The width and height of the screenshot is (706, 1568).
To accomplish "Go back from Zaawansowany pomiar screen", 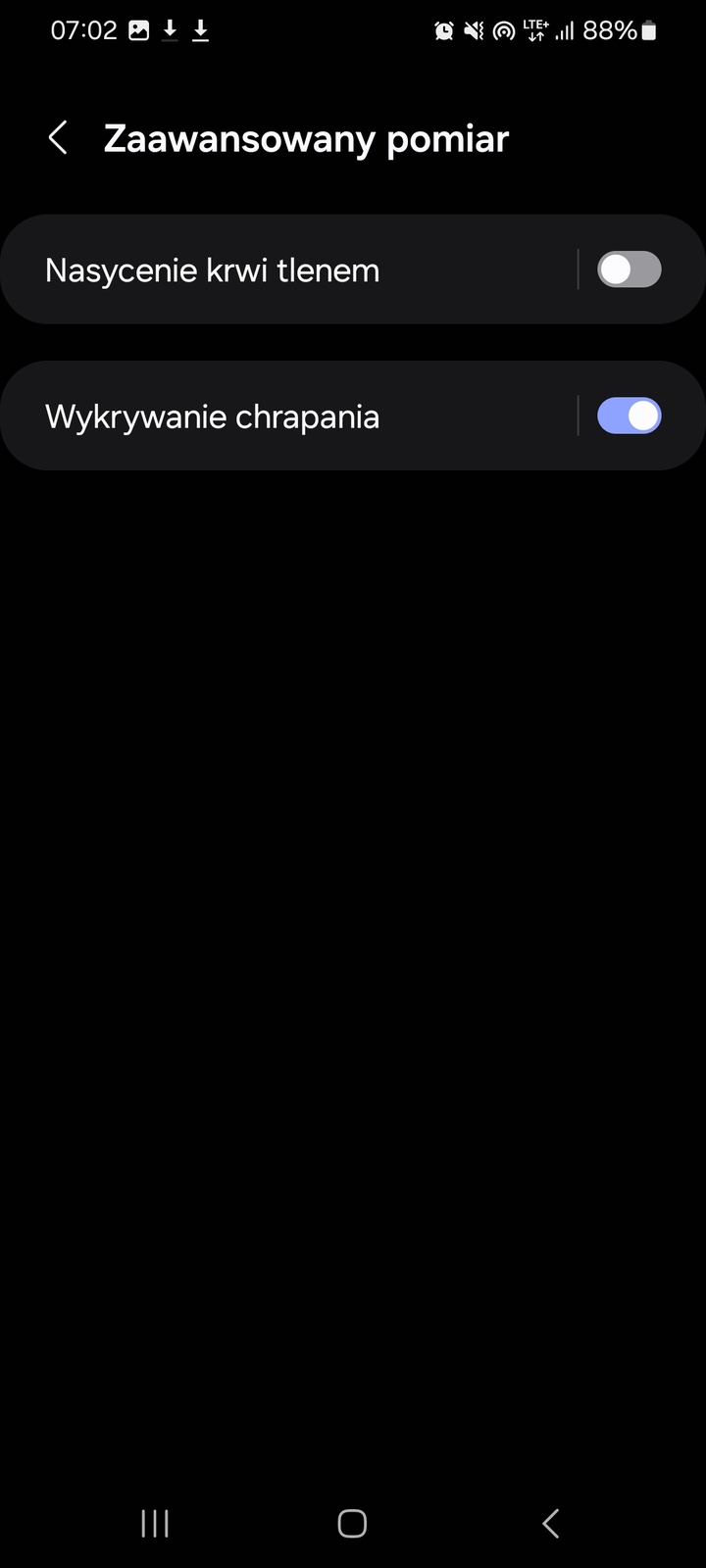I will [59, 138].
